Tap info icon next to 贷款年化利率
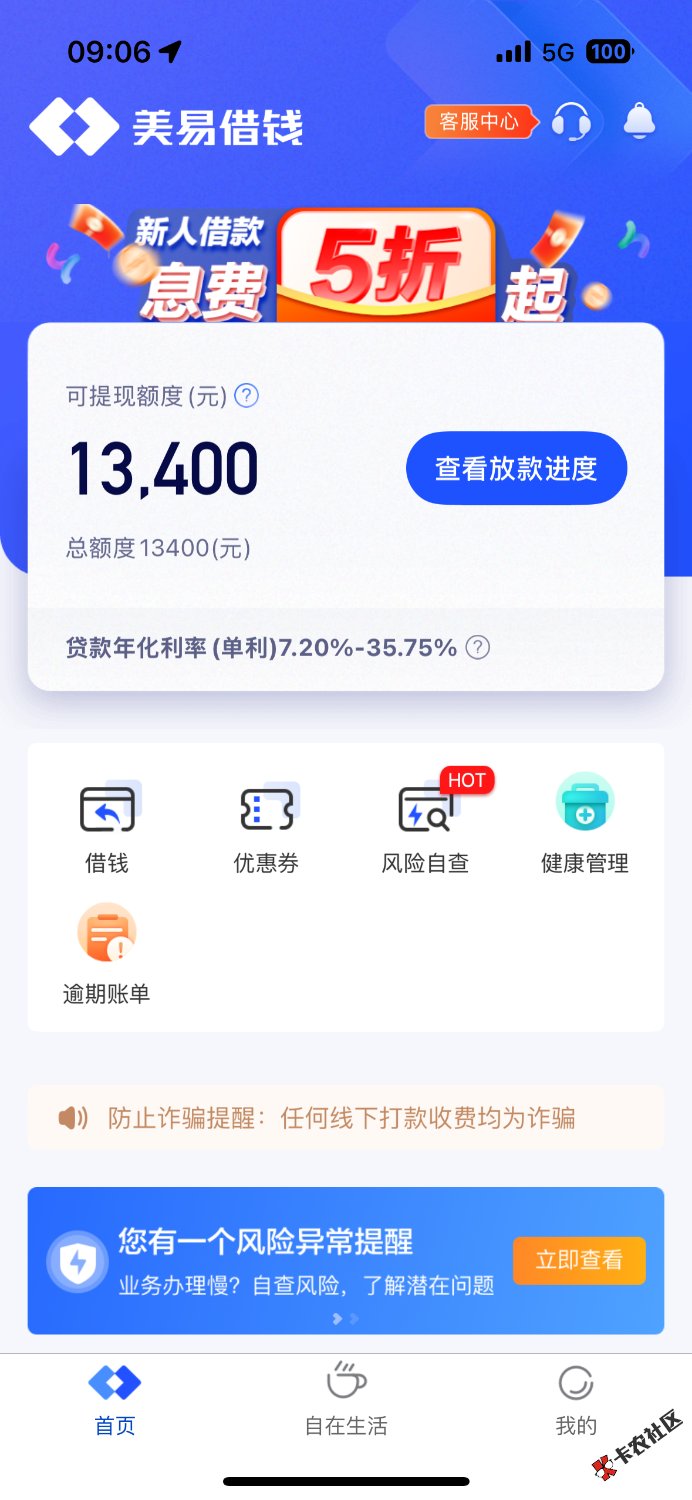Screen dimensions: 692x1500 click(478, 648)
